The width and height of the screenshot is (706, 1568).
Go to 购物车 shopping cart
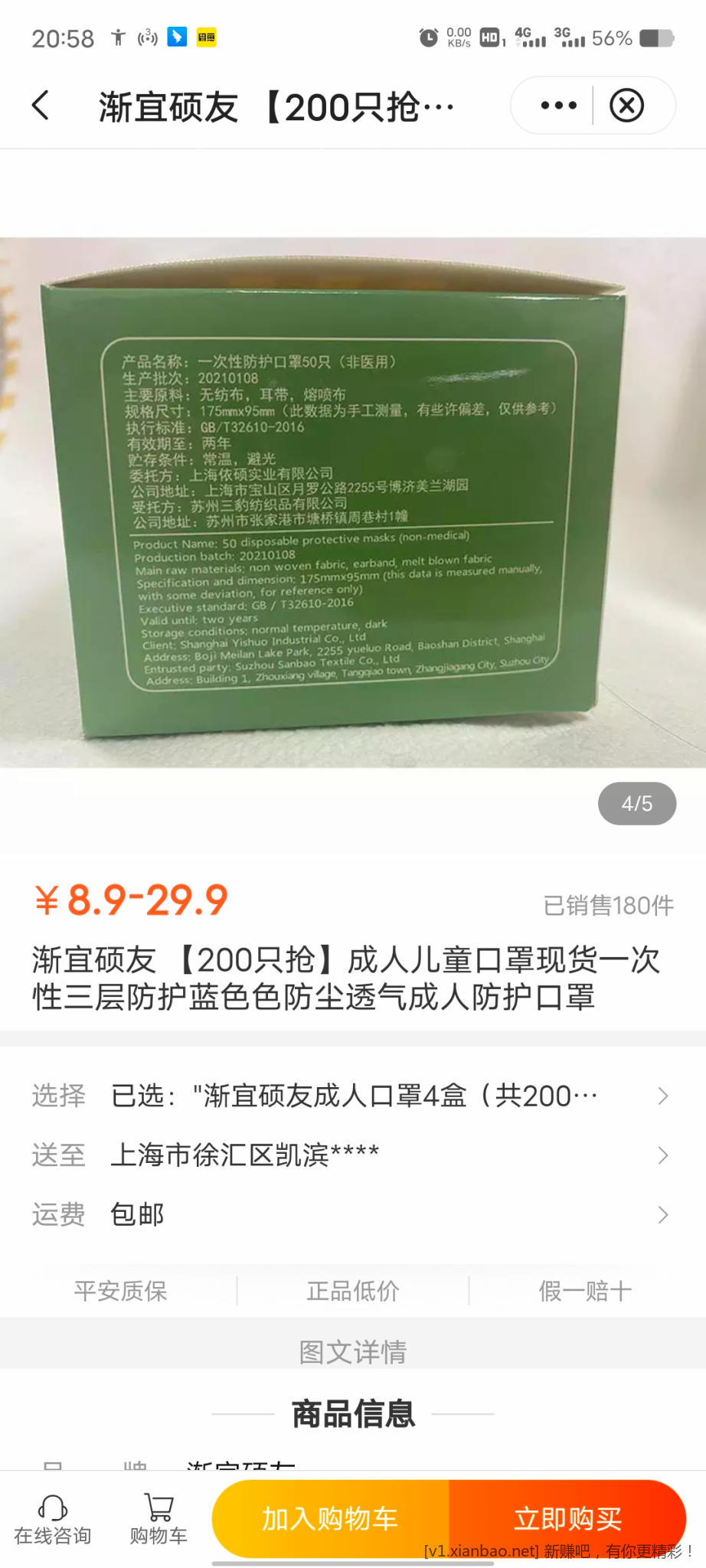coord(159,1520)
